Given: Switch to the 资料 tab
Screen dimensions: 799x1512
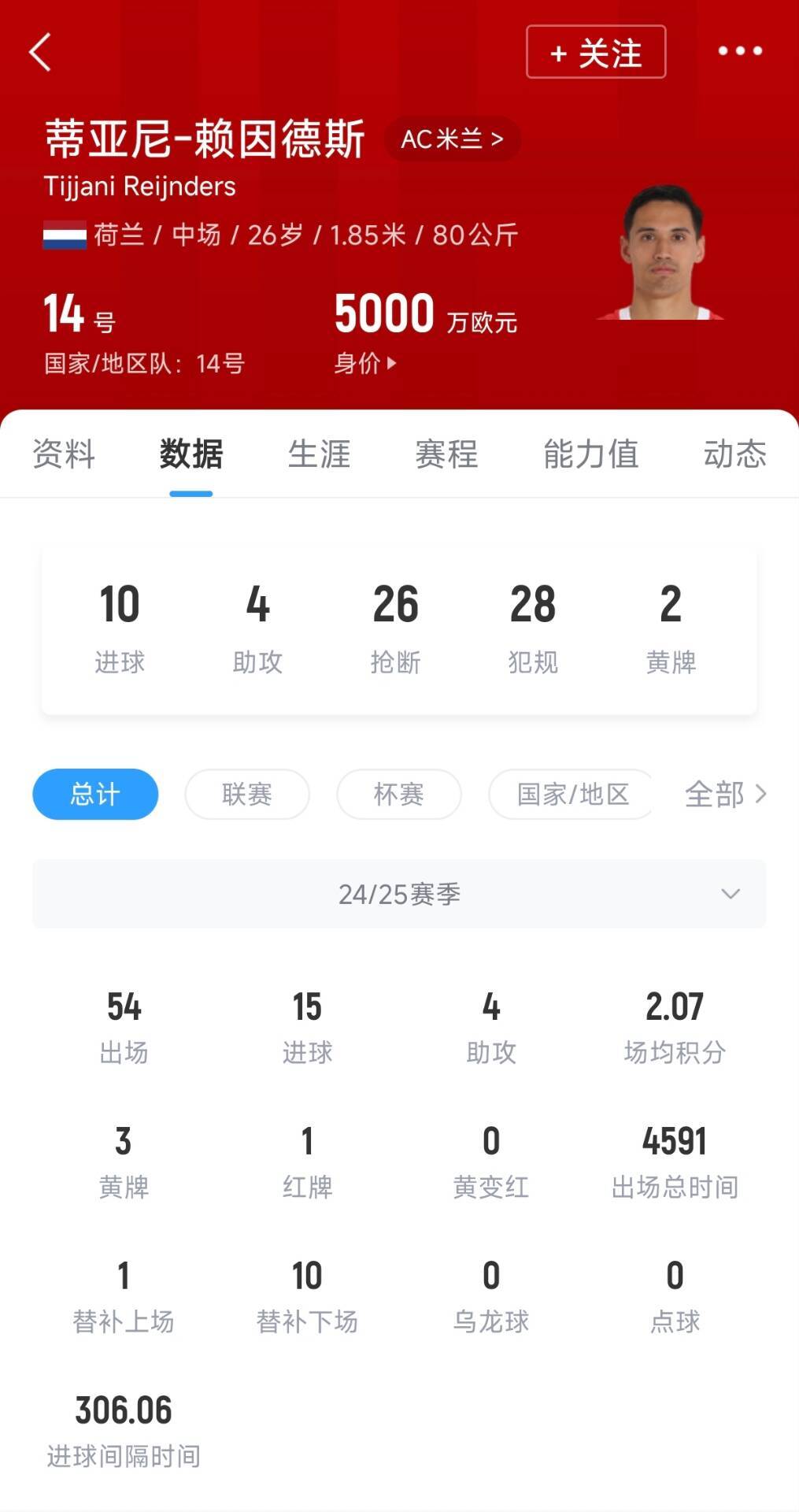Looking at the screenshot, I should 64,454.
